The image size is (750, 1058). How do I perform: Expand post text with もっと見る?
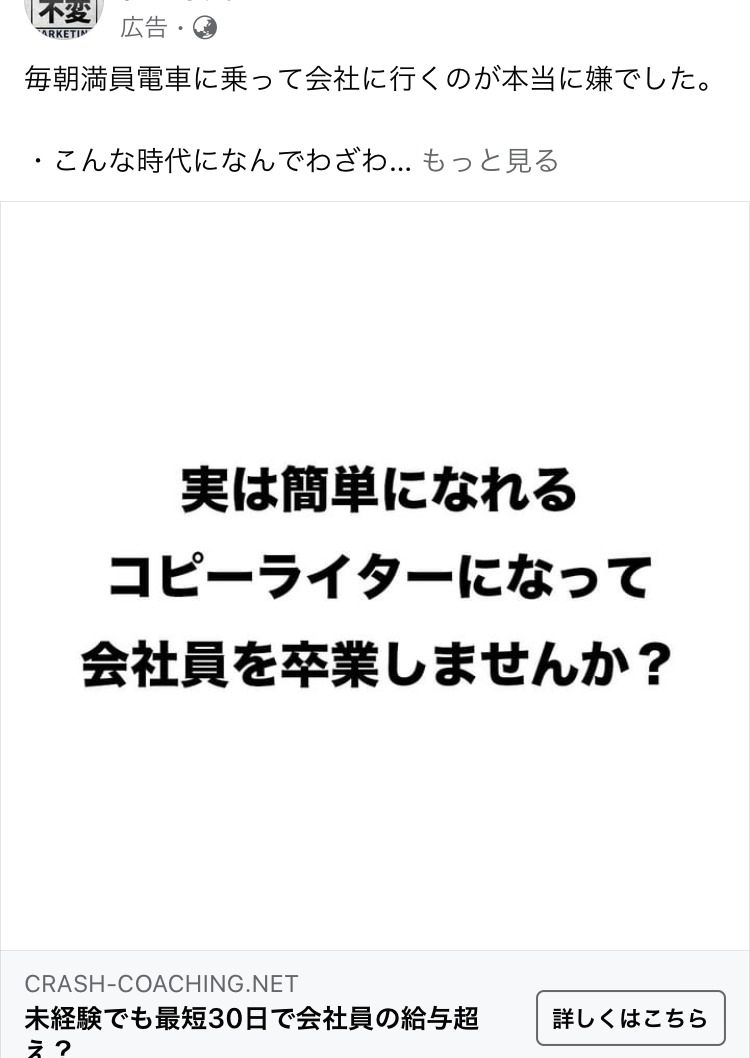(x=489, y=160)
